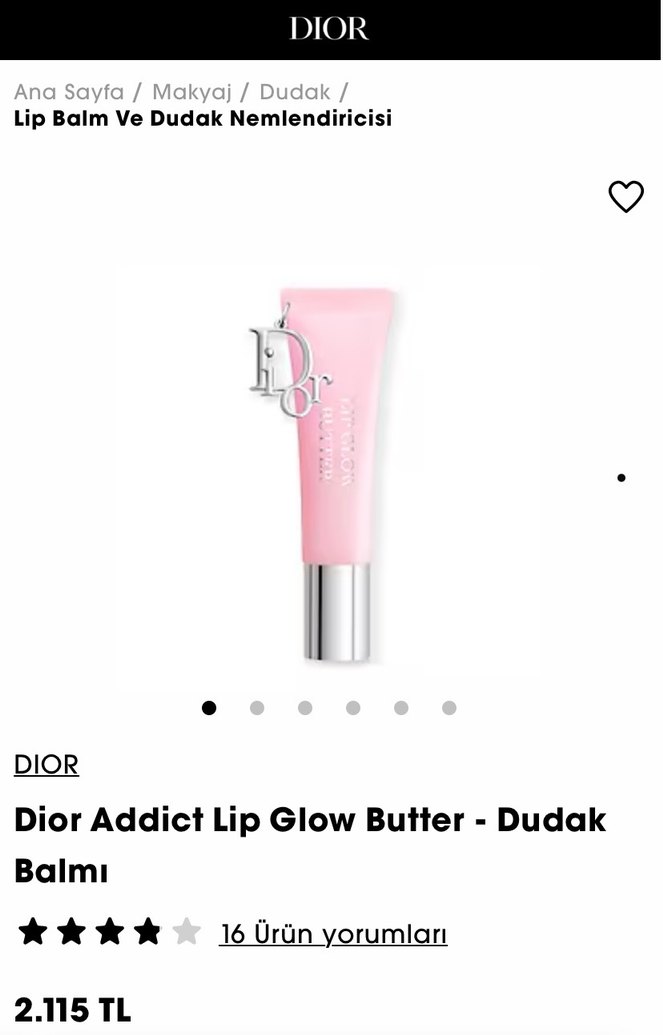Image resolution: width=663 pixels, height=1035 pixels.
Task: Read the 16 Ürün yorumları reviews
Action: point(333,934)
